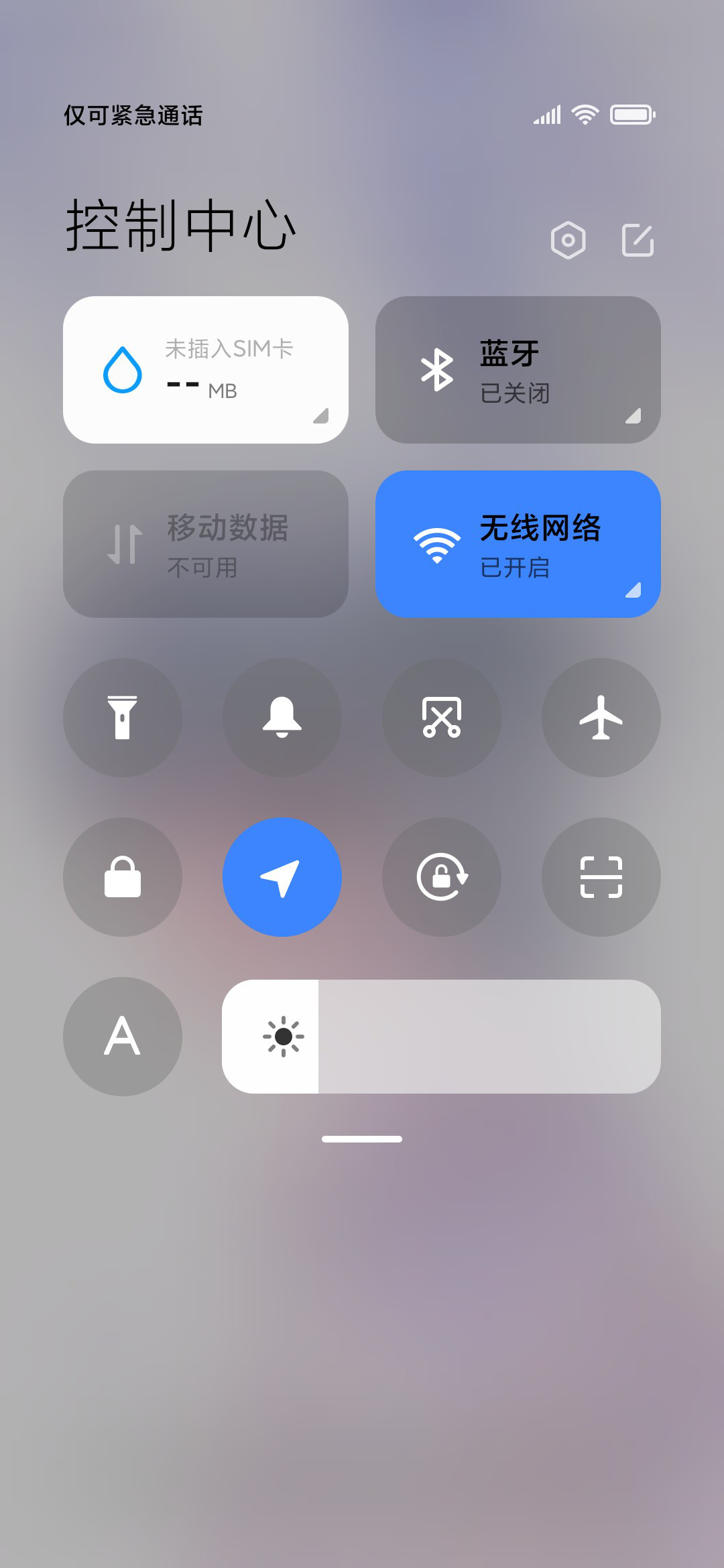
Task: Take a screenshot with the scissors icon
Action: click(442, 718)
